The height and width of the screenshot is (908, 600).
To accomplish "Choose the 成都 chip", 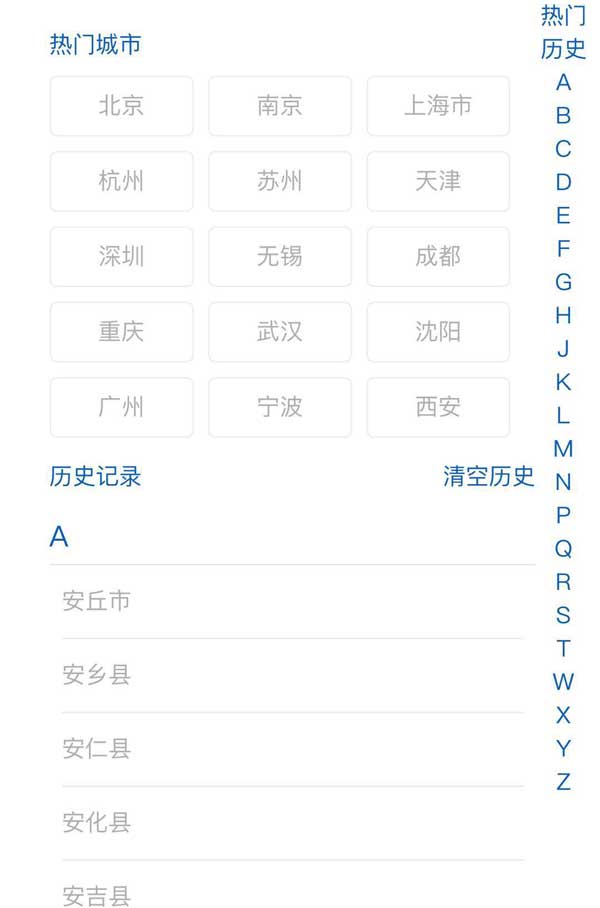I will click(x=438, y=257).
